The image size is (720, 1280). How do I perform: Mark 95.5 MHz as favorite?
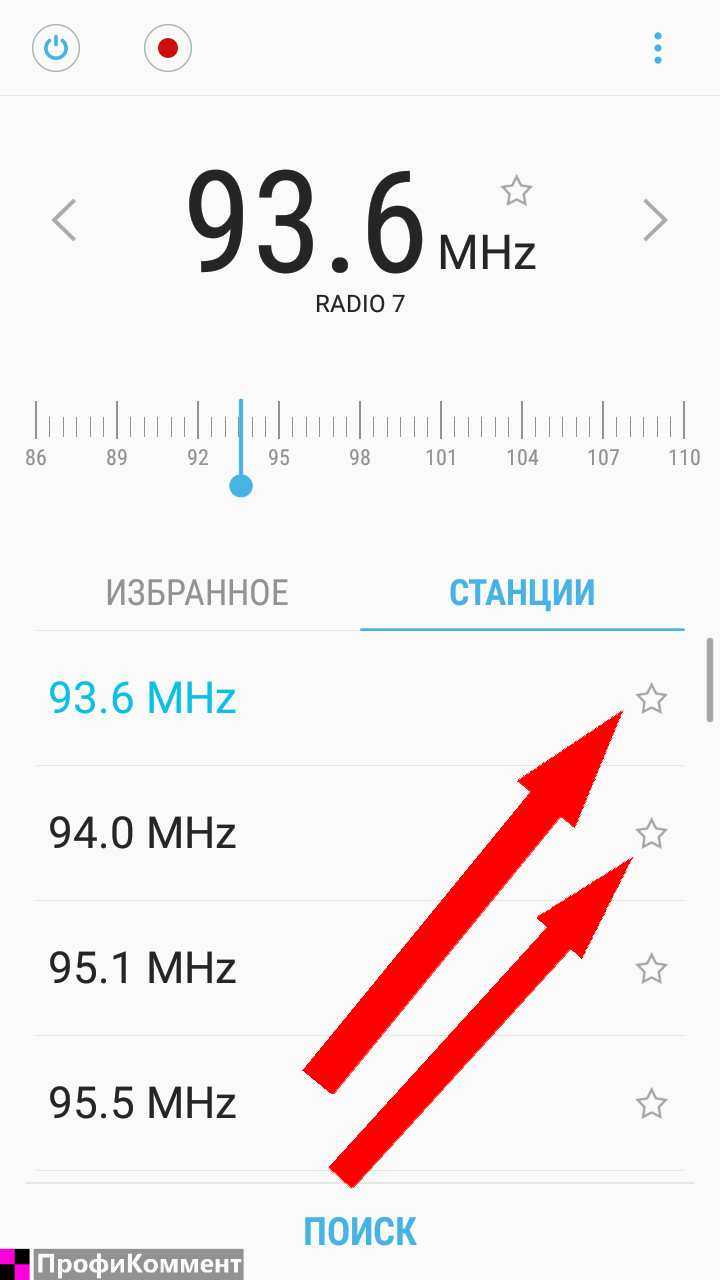[651, 1104]
